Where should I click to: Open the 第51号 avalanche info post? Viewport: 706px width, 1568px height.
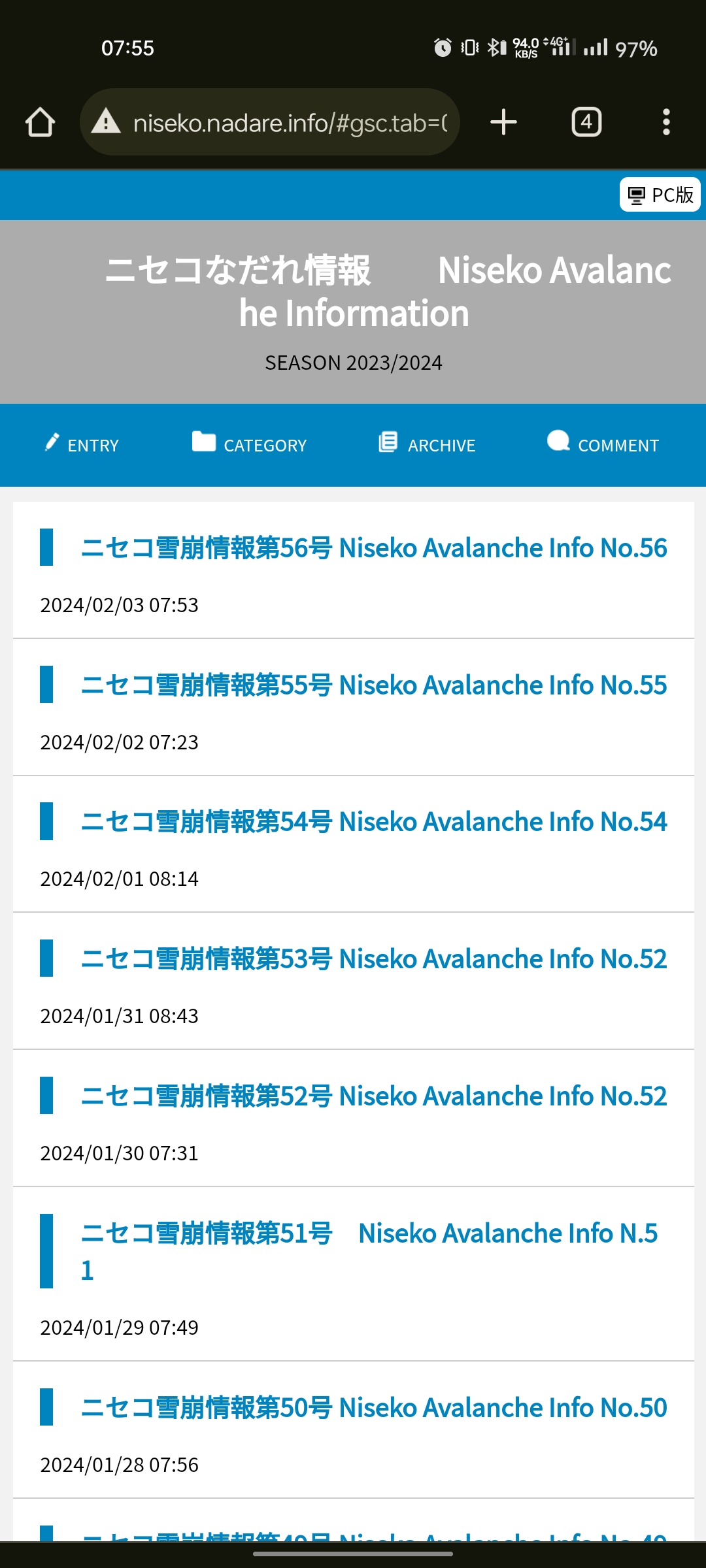pos(369,1251)
